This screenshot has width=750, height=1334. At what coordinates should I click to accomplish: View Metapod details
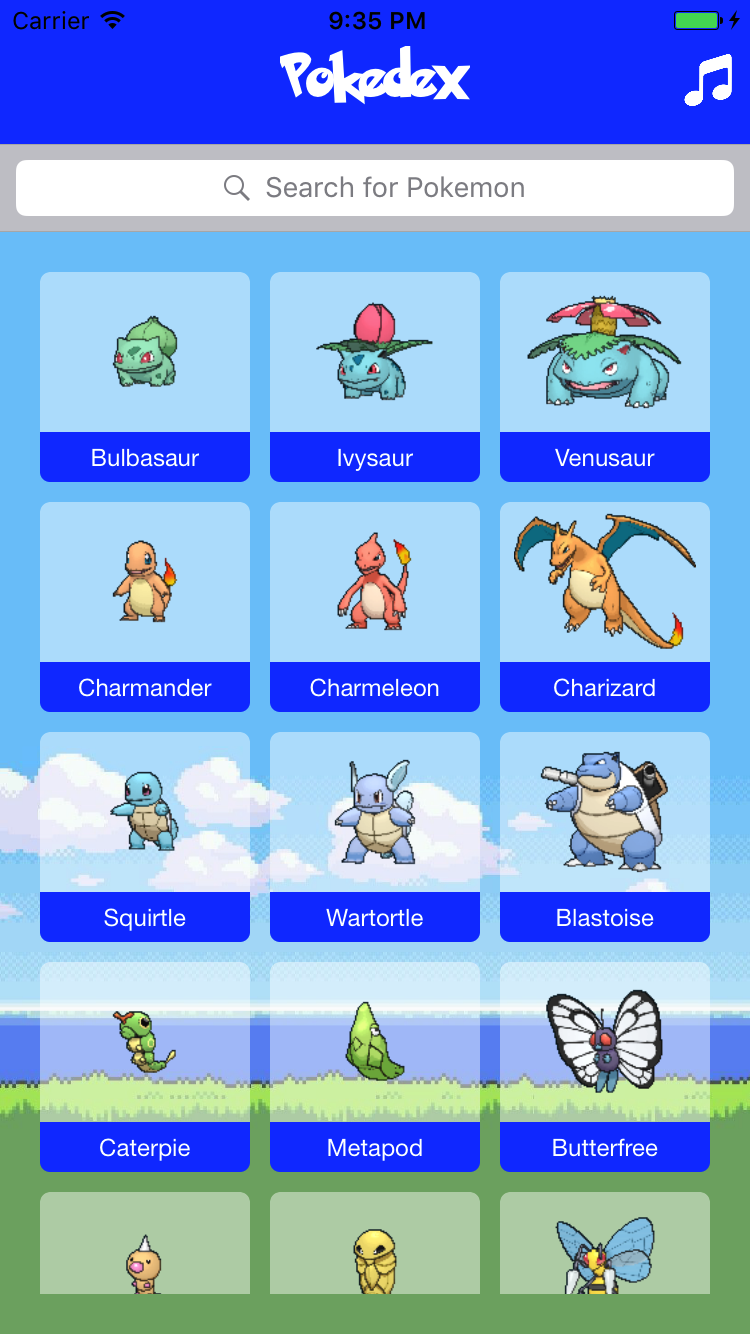click(x=375, y=1066)
